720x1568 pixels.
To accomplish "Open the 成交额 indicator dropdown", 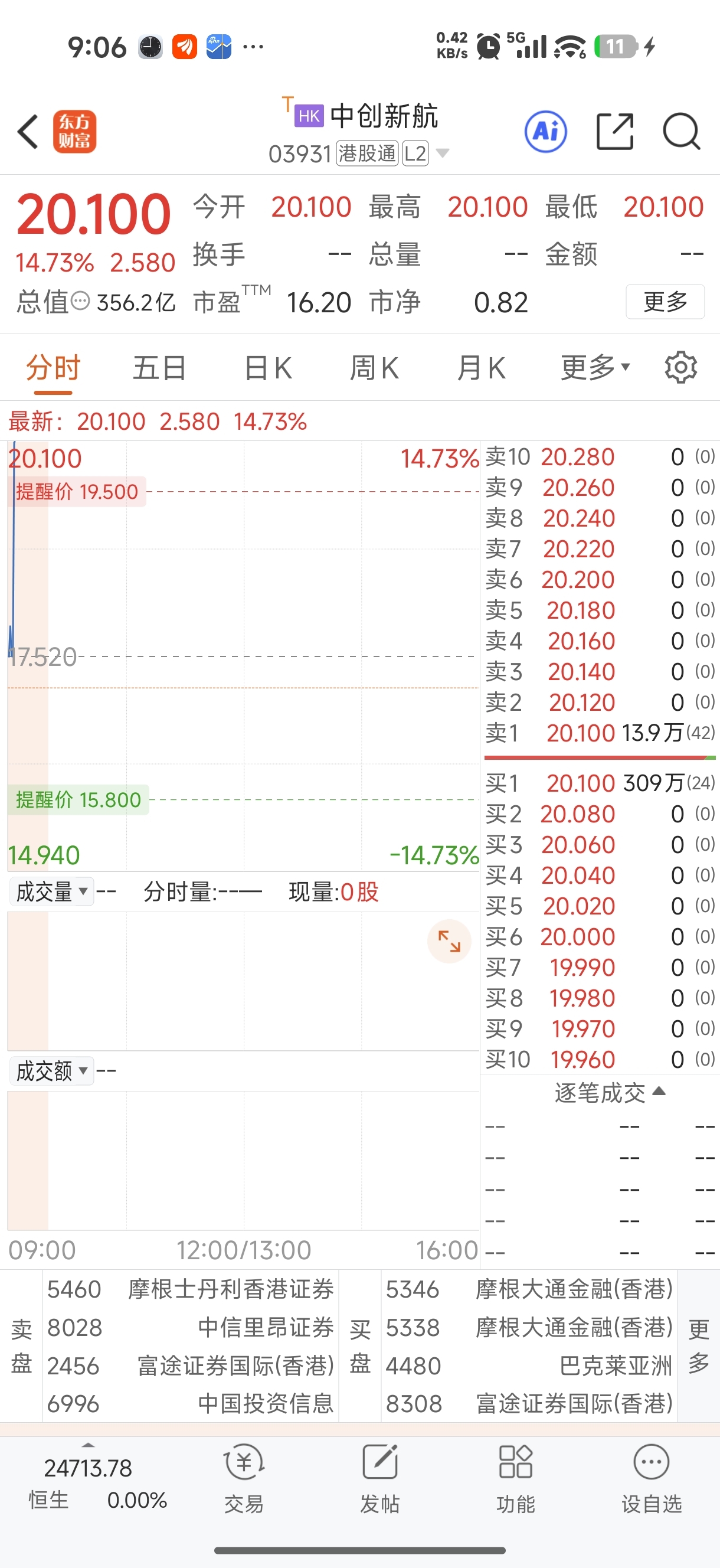I will (x=52, y=1071).
